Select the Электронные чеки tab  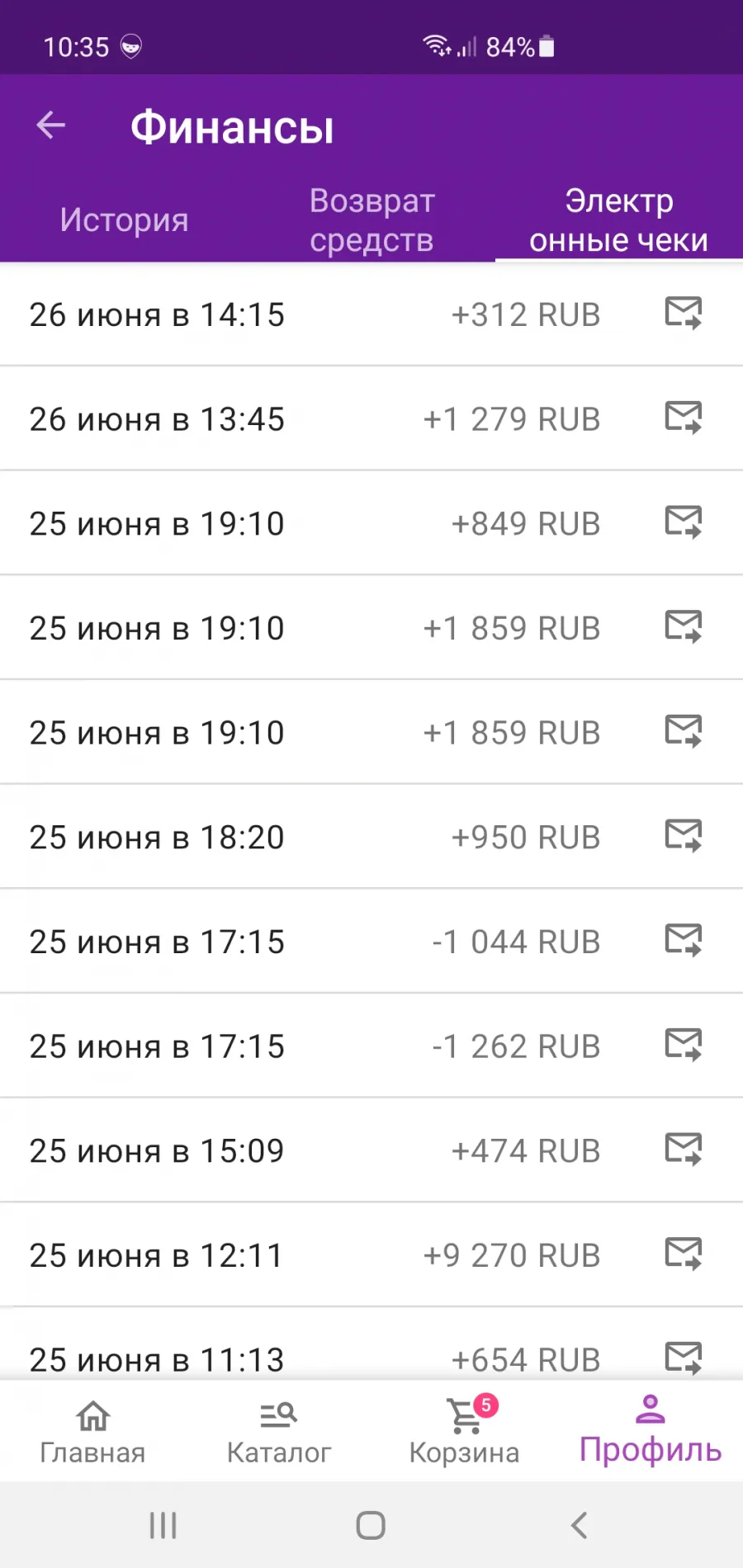coord(618,220)
